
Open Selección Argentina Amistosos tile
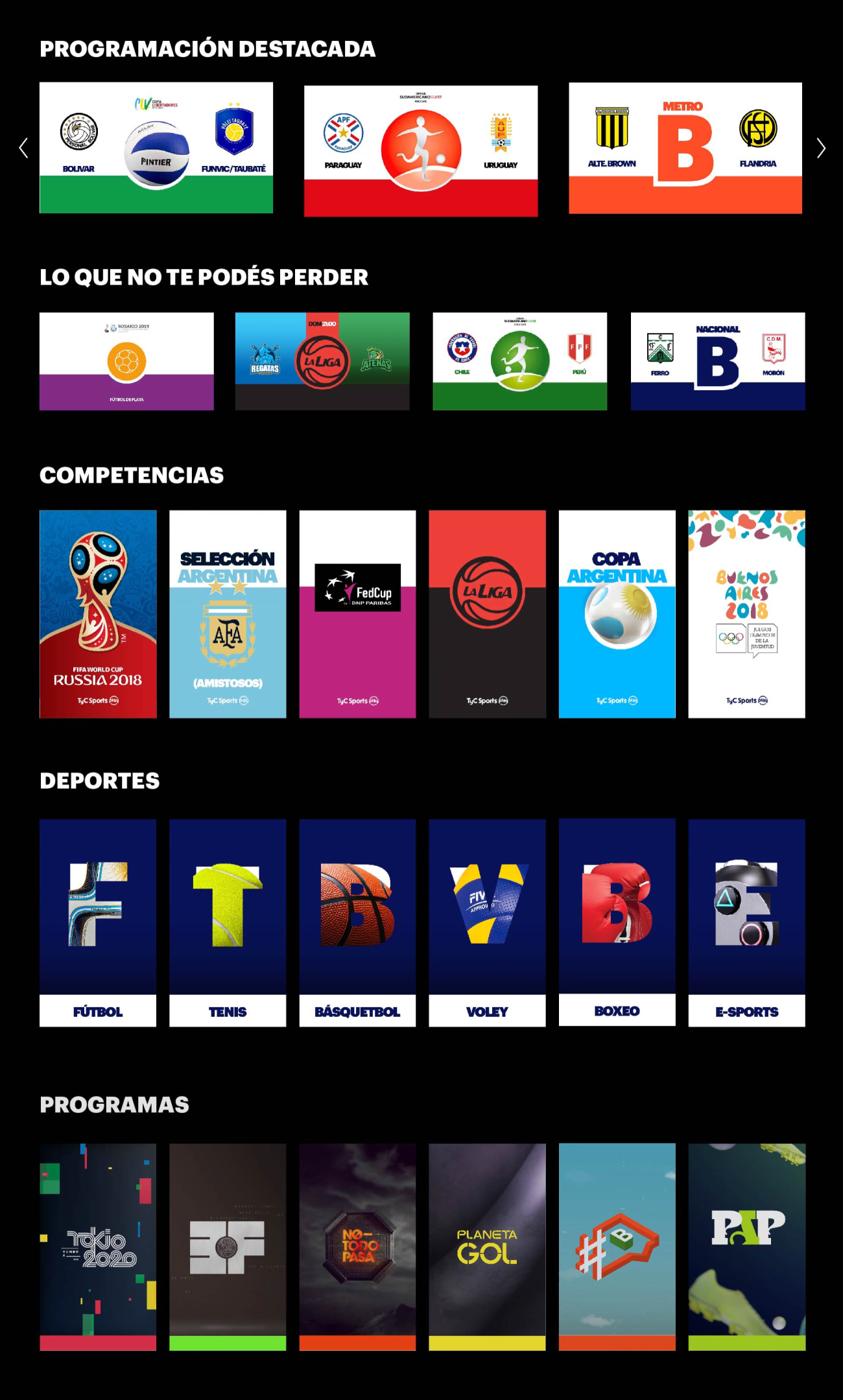click(228, 614)
